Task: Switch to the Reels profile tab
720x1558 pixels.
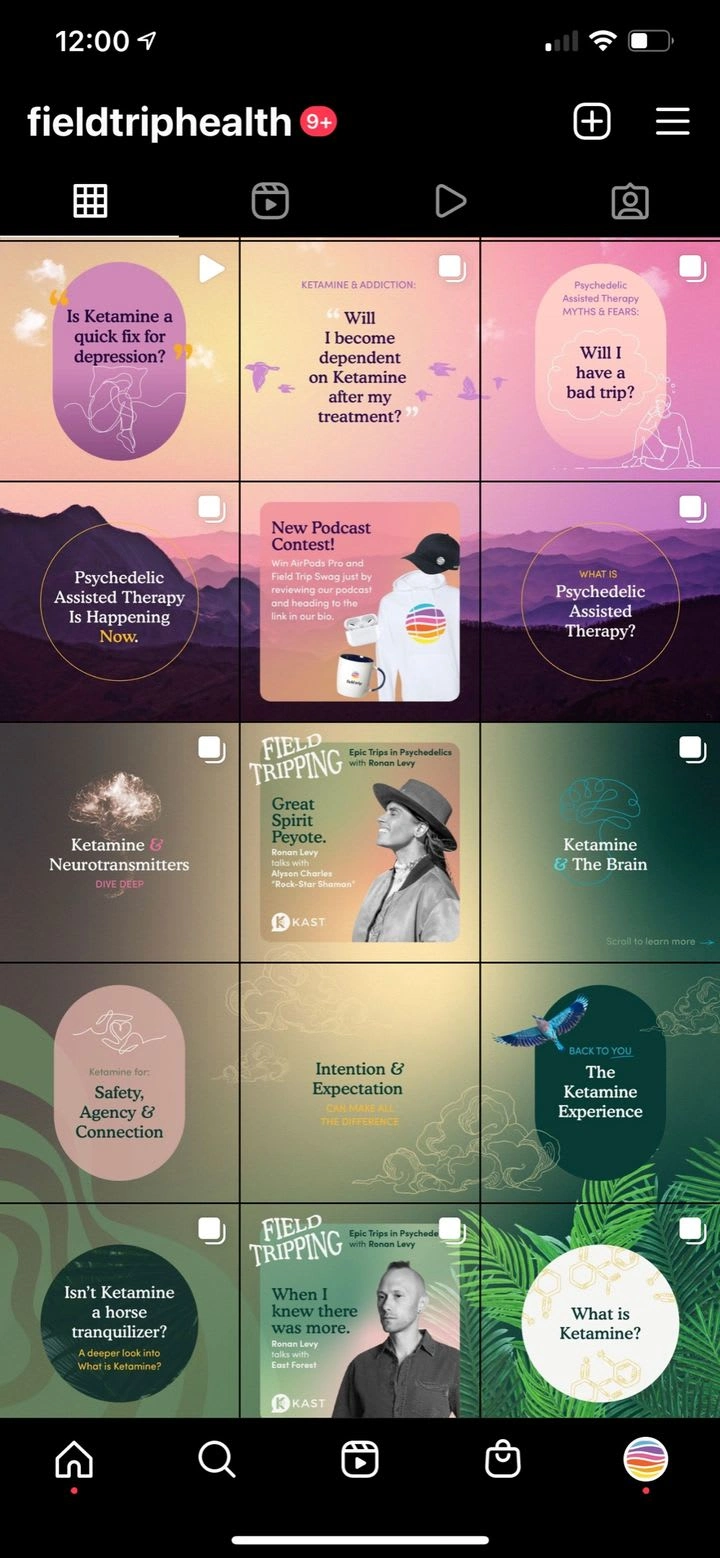Action: [x=270, y=201]
